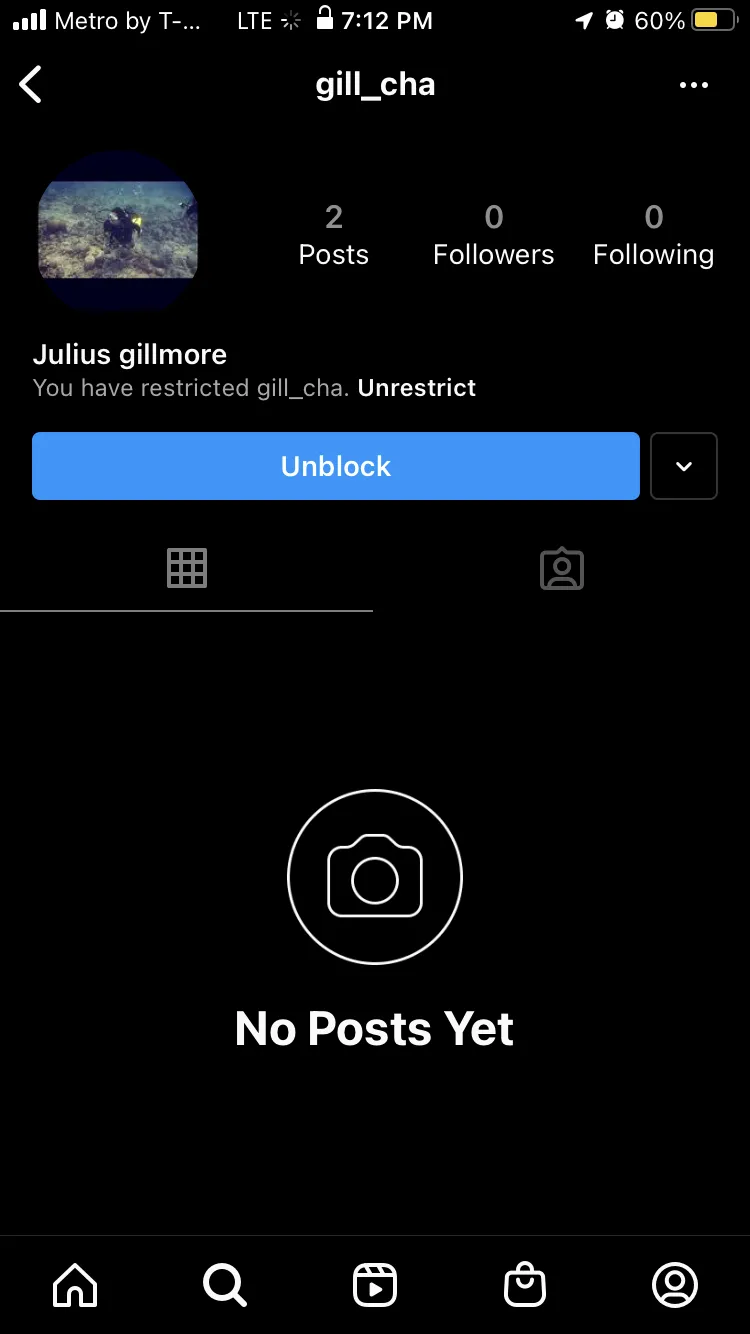Expand the dropdown next to Unblock
Image resolution: width=750 pixels, height=1334 pixels.
pyautogui.click(x=684, y=466)
